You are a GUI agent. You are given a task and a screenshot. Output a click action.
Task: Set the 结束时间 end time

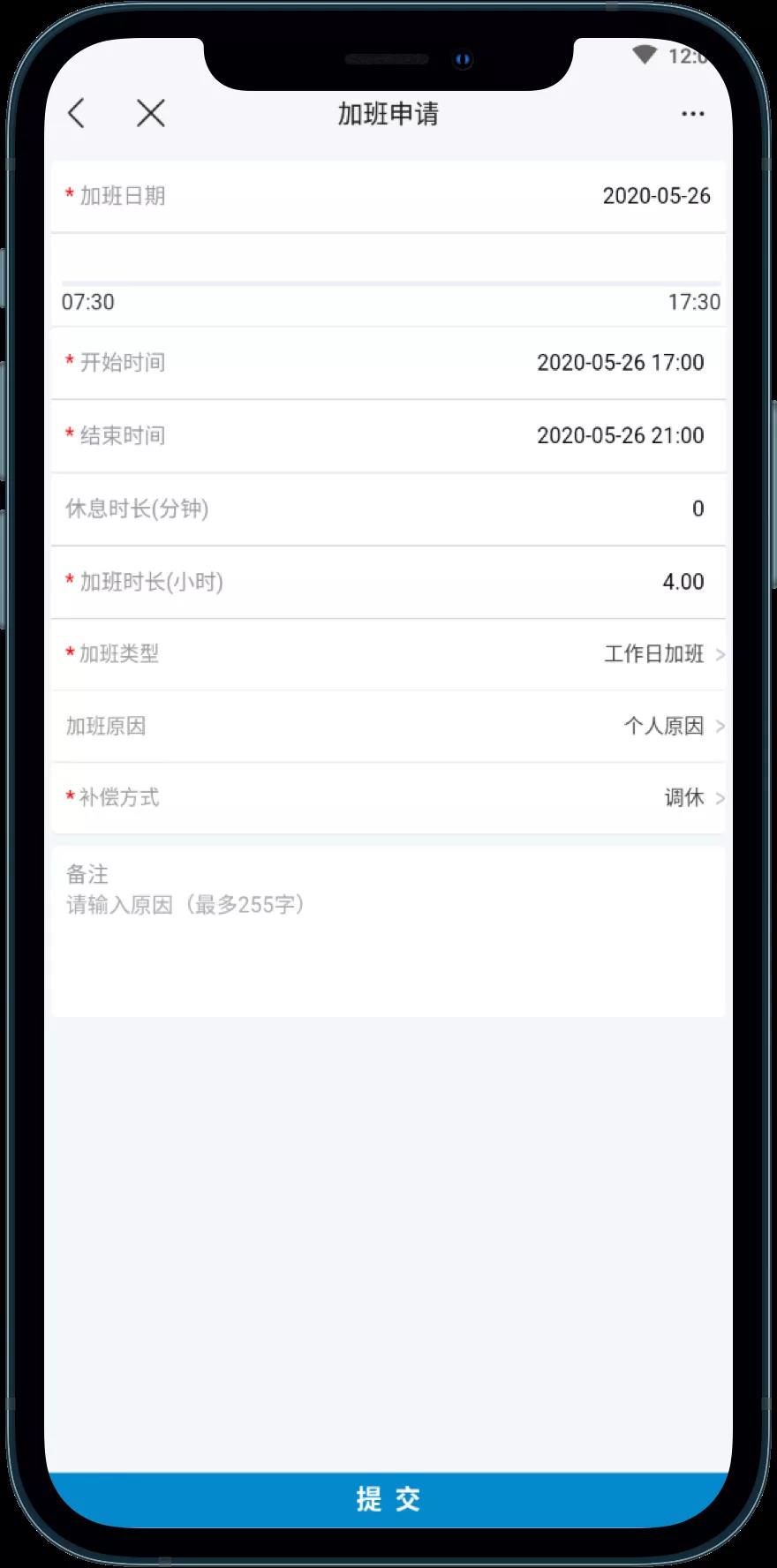tap(620, 435)
